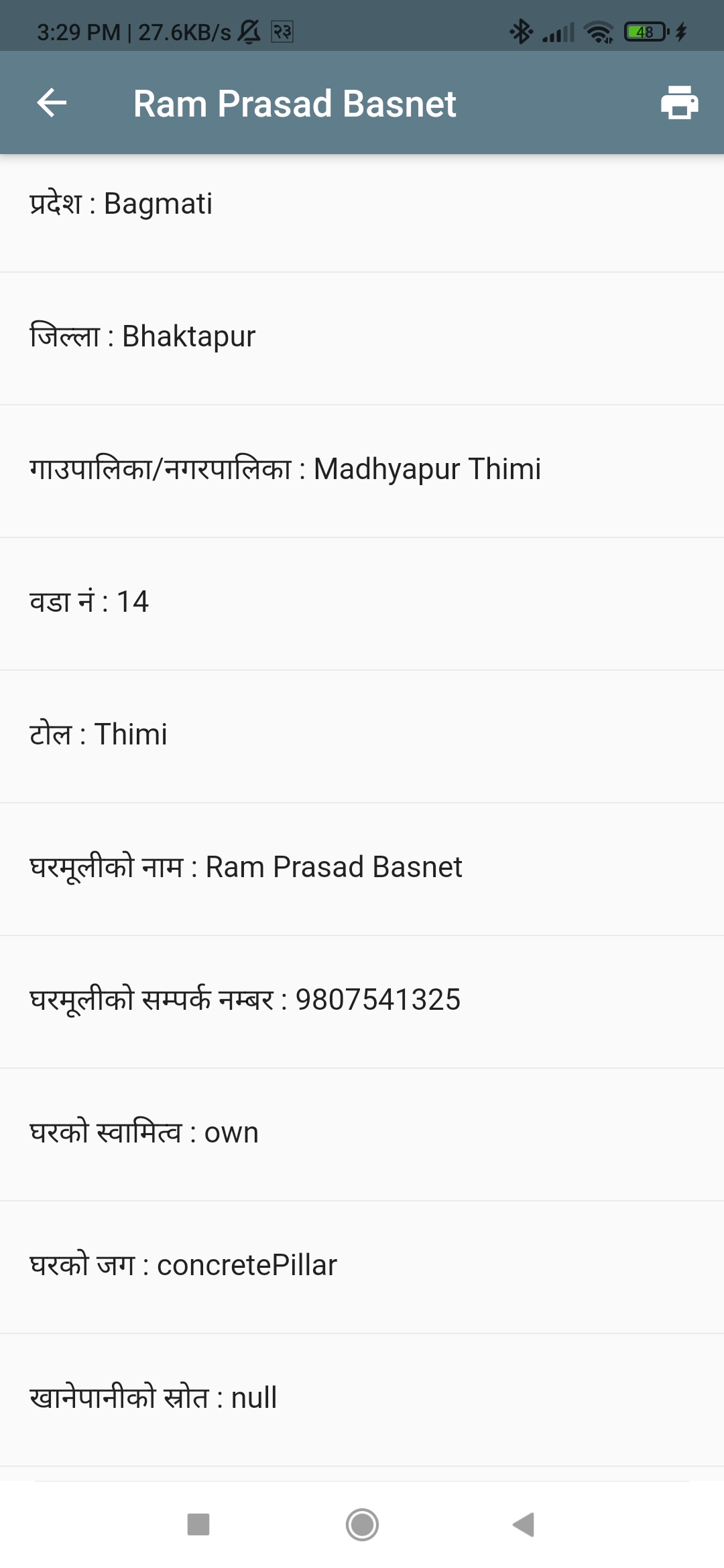
Task: Print Ram Prasad Basnet's details
Action: pyautogui.click(x=679, y=103)
